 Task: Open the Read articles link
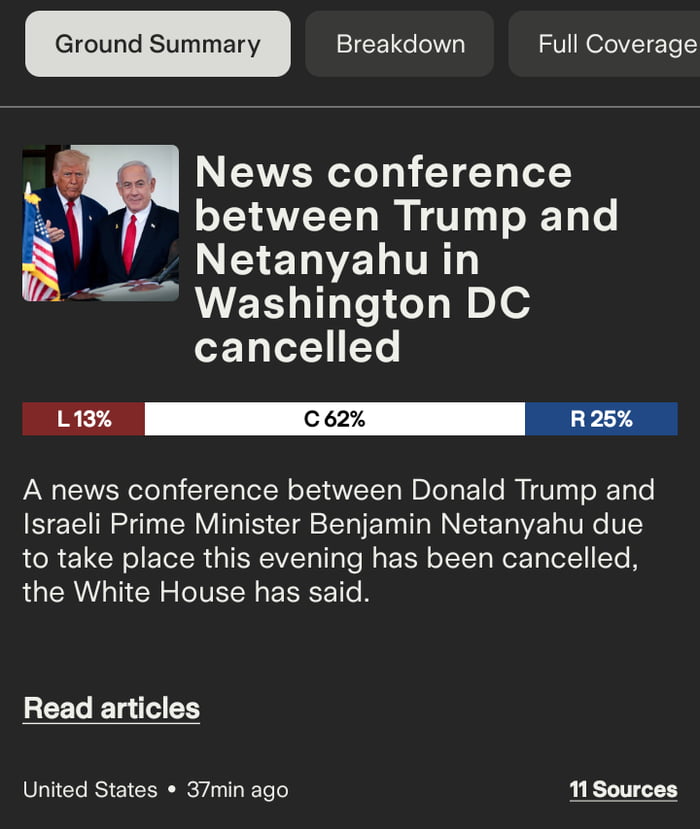pyautogui.click(x=111, y=708)
